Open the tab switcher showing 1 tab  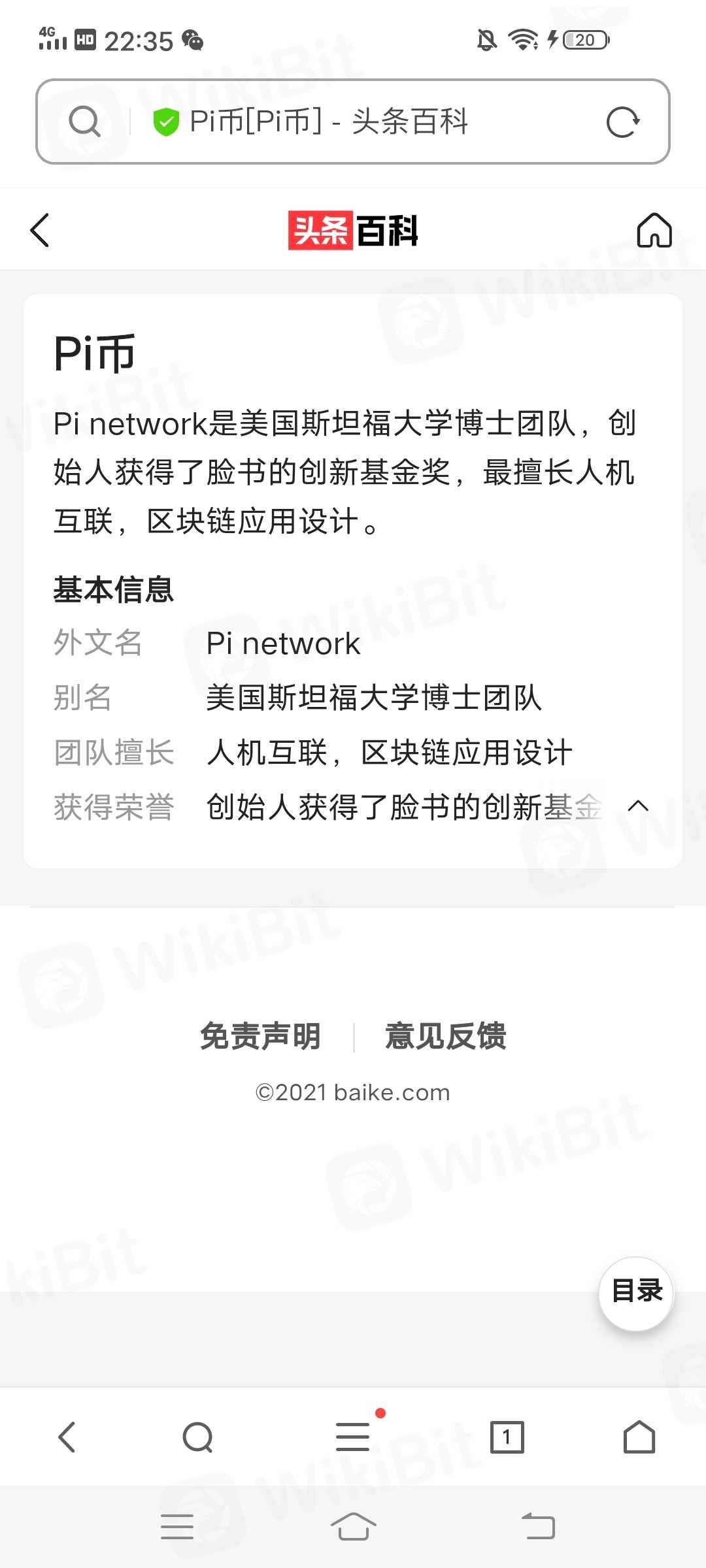tap(507, 1437)
